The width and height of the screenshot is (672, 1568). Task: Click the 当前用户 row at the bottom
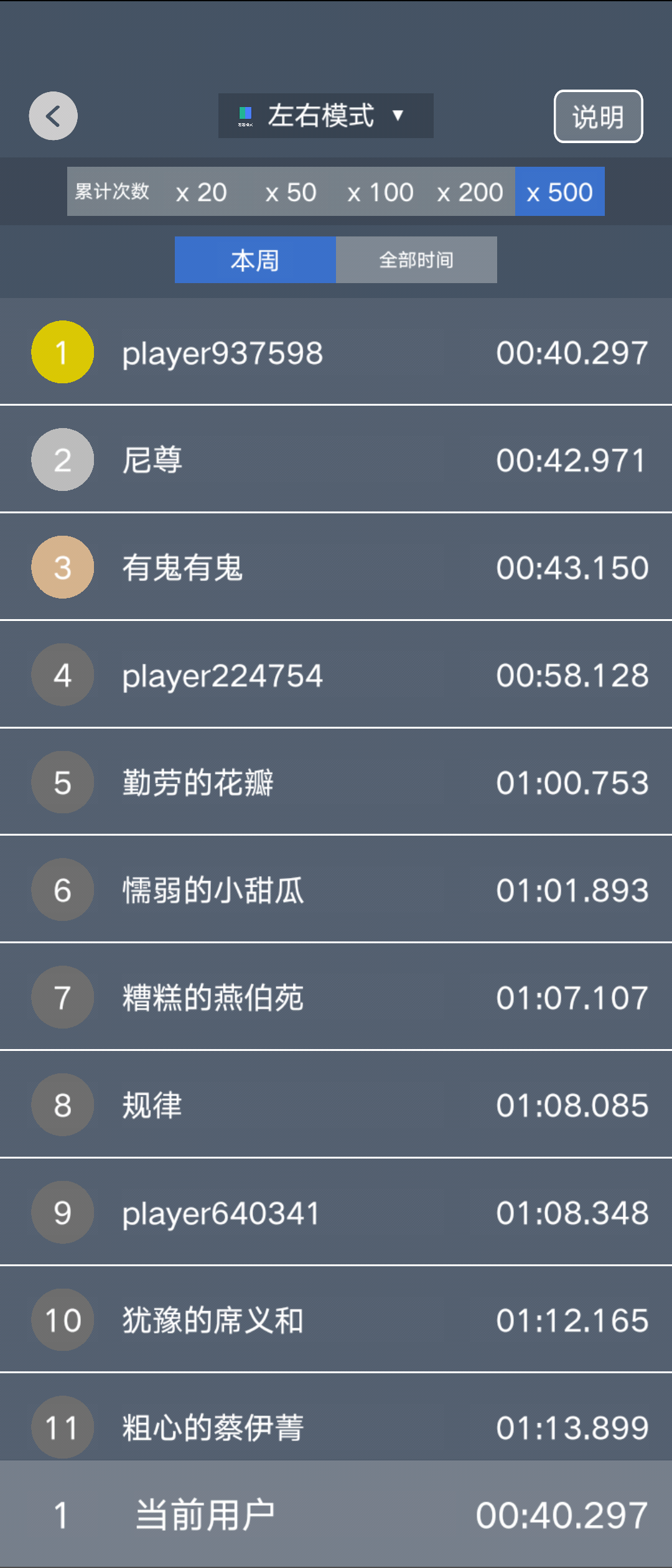(336, 1516)
